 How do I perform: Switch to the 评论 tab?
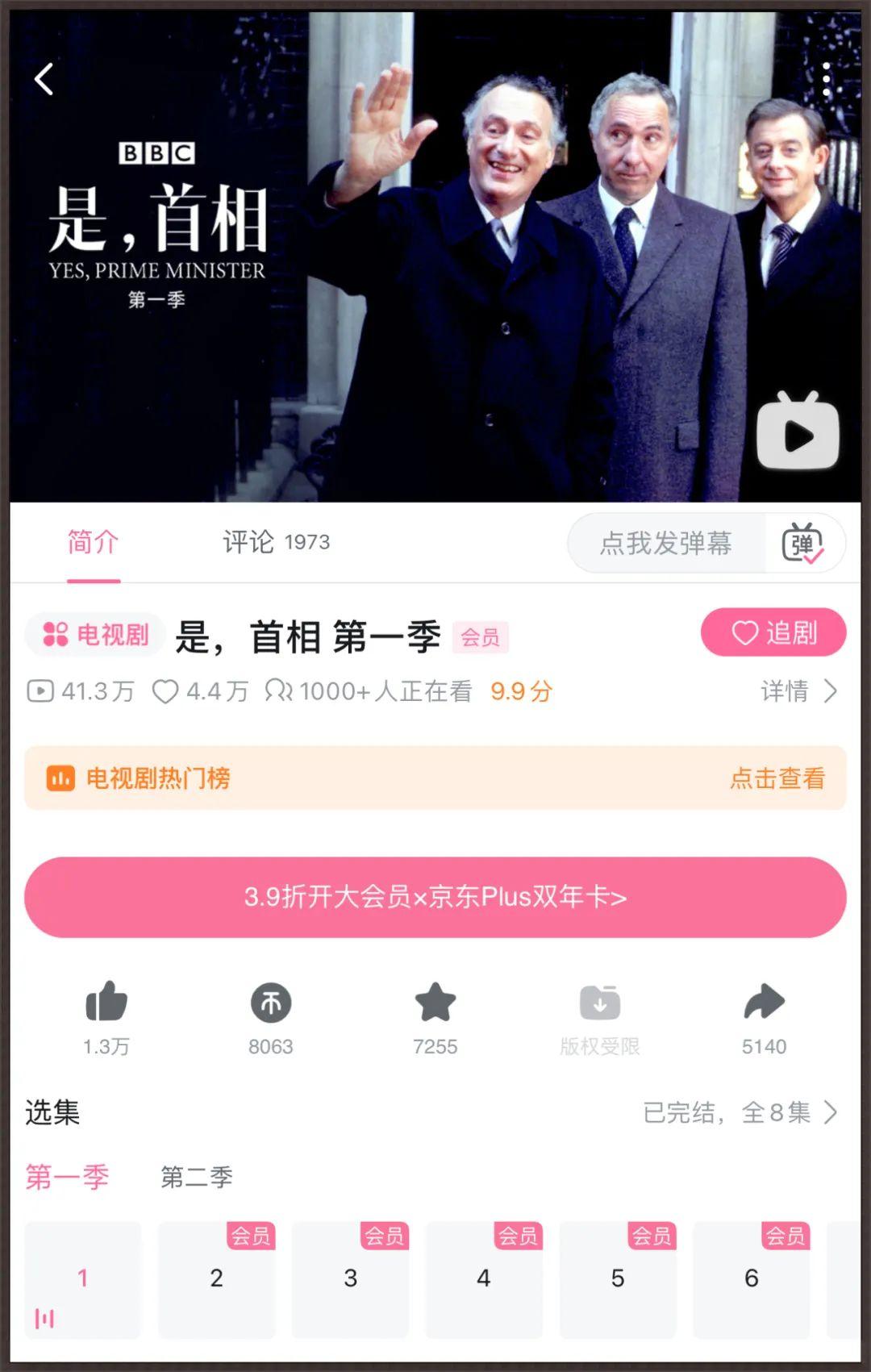275,542
